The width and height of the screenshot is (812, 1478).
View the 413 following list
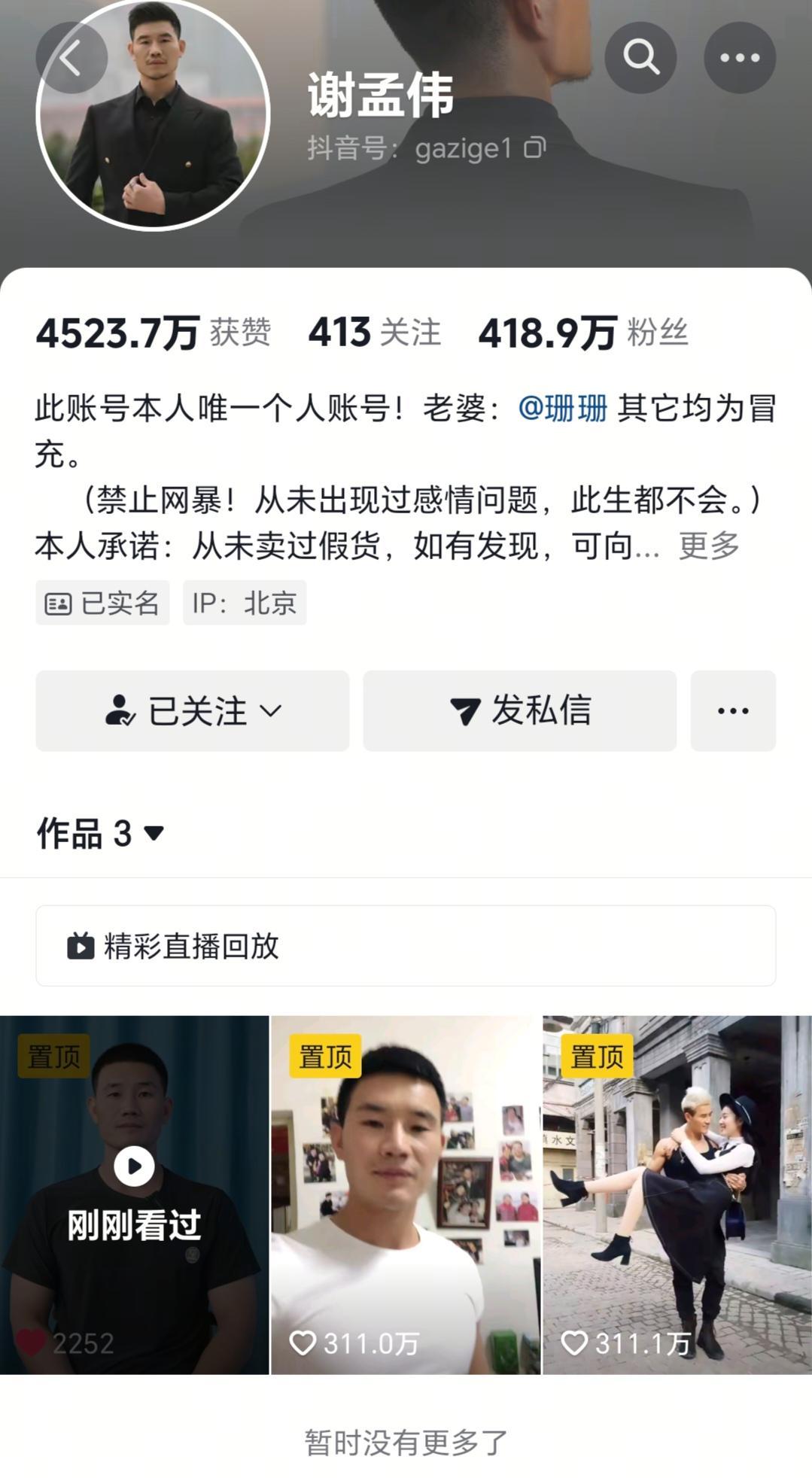(x=374, y=333)
